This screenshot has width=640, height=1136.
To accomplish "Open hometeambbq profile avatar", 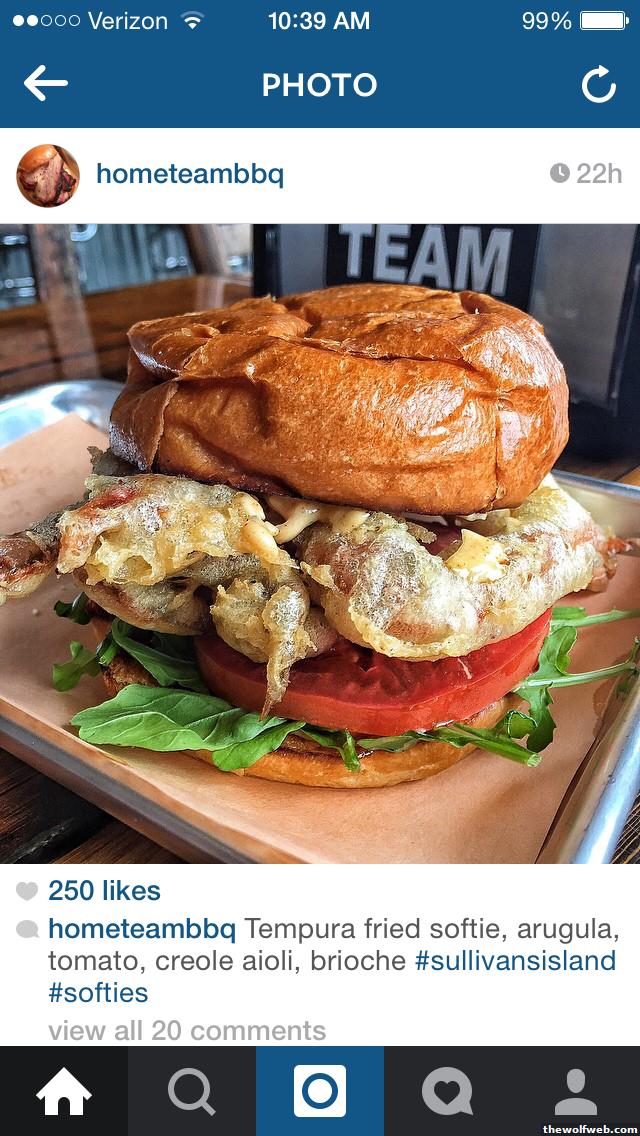I will tap(48, 175).
